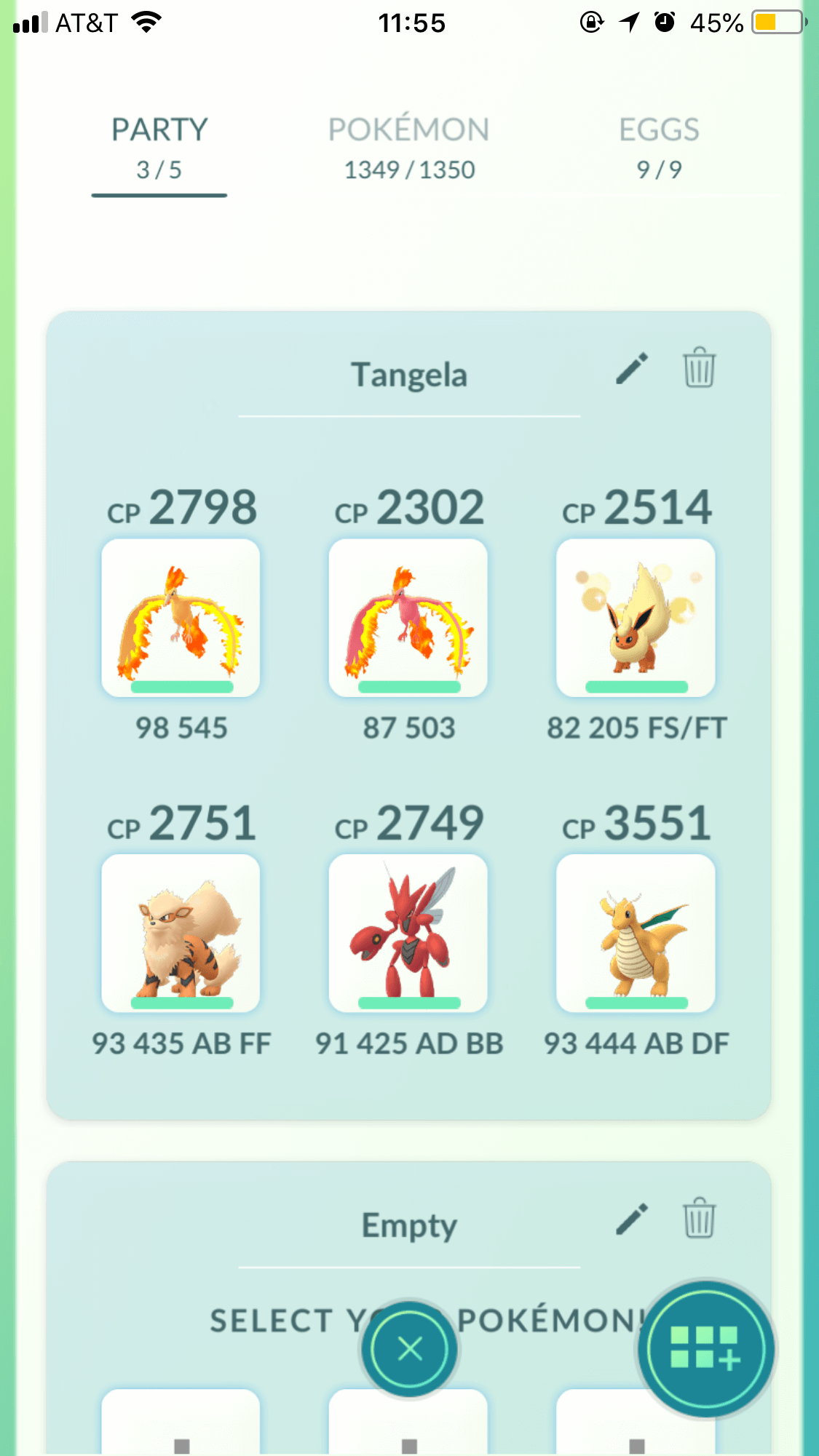The image size is (819, 1456).
Task: Rename the Empty party with pencil icon
Action: tap(632, 1219)
